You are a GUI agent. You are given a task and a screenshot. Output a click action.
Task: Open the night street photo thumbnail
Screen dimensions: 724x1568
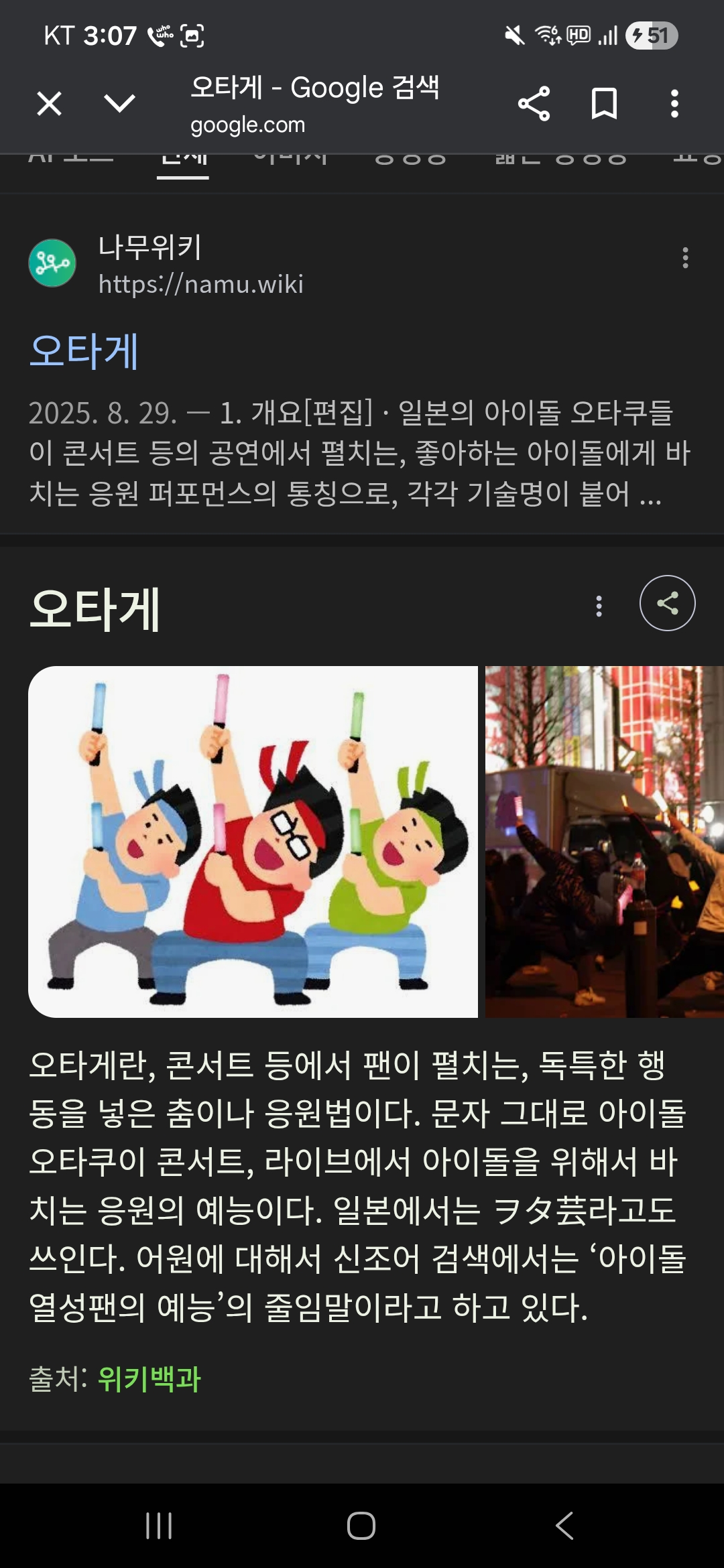[603, 841]
